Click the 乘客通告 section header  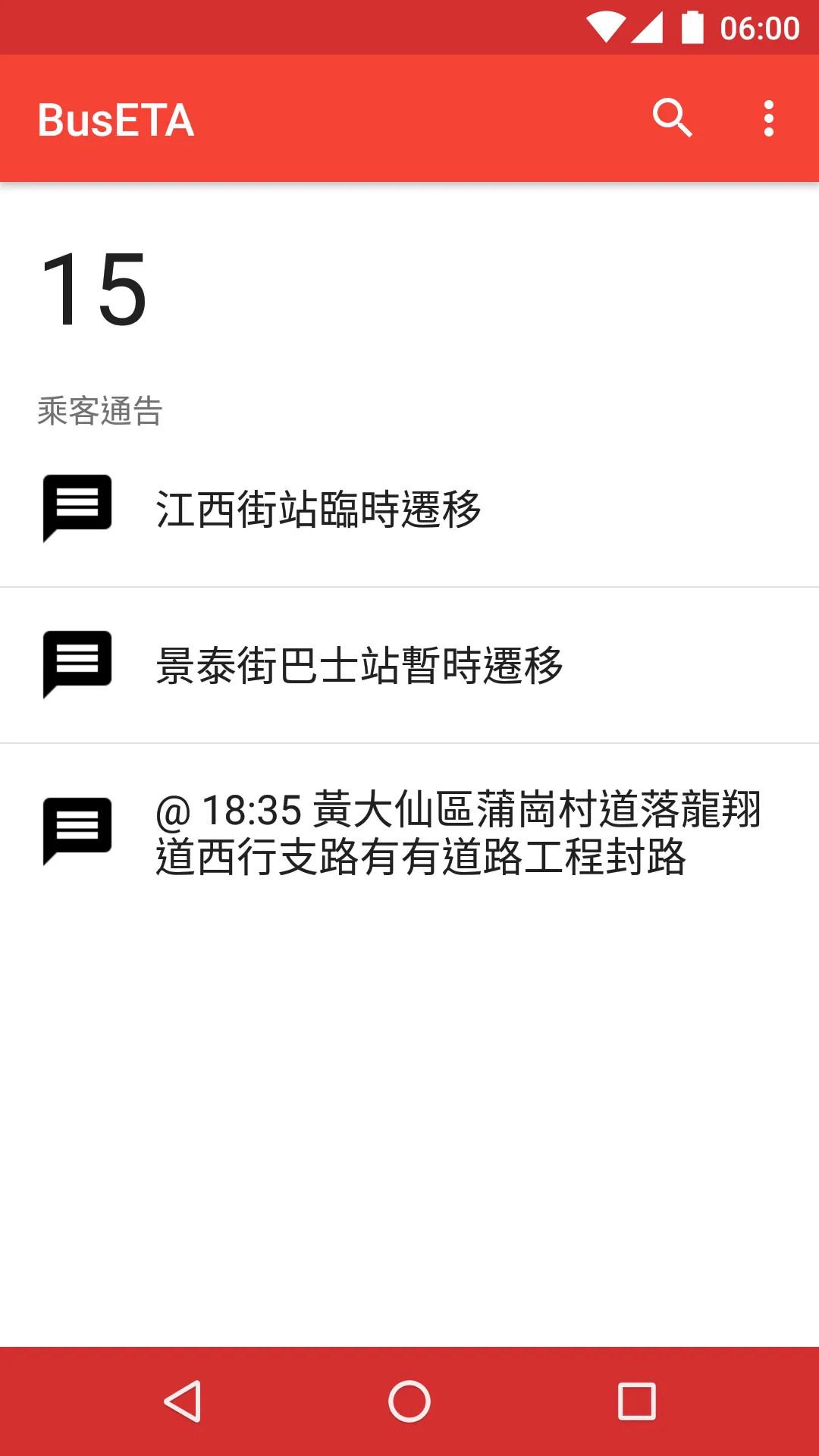click(x=100, y=410)
